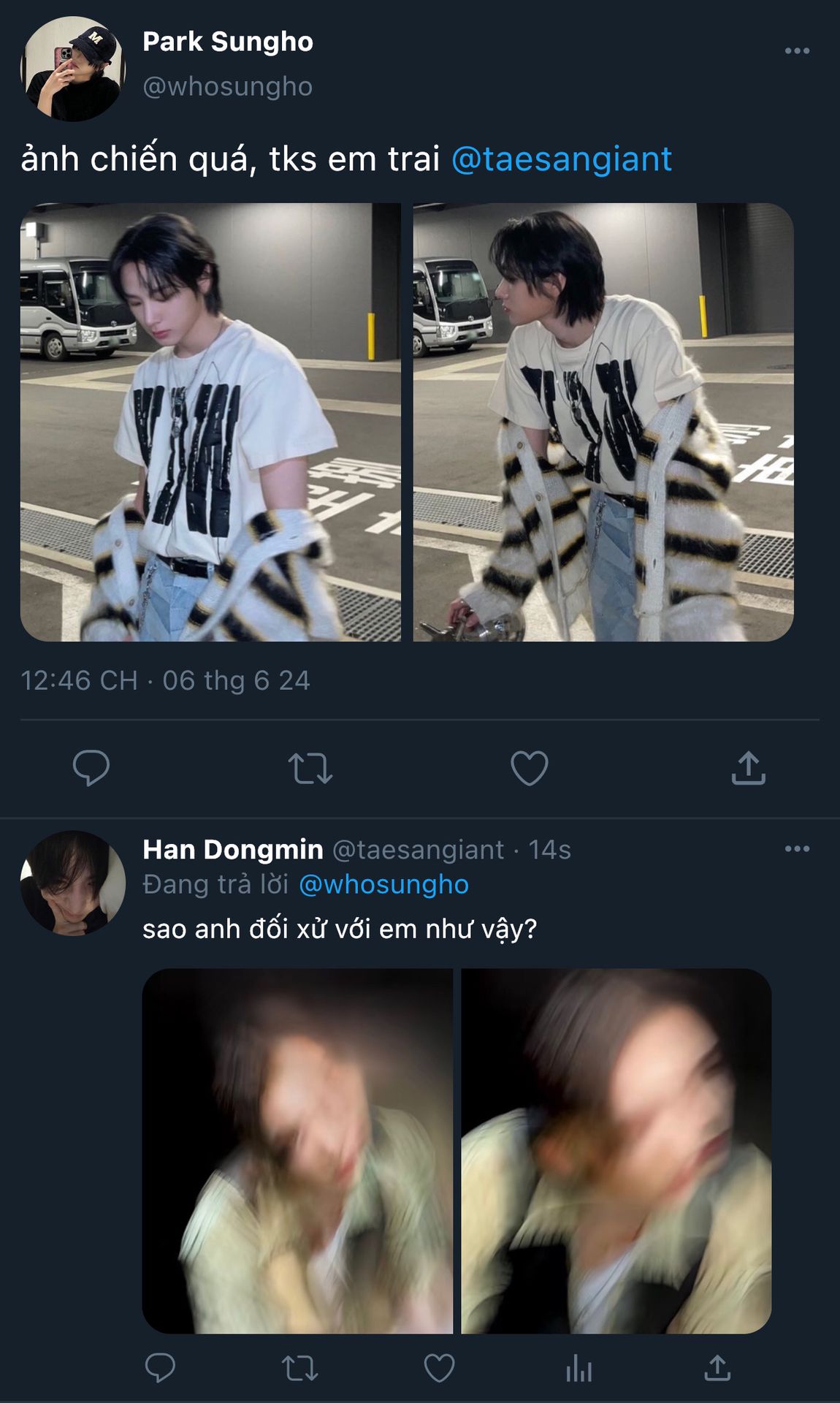This screenshot has width=840, height=1403.
Task: Like Park Sungho's tweet
Action: tap(529, 768)
